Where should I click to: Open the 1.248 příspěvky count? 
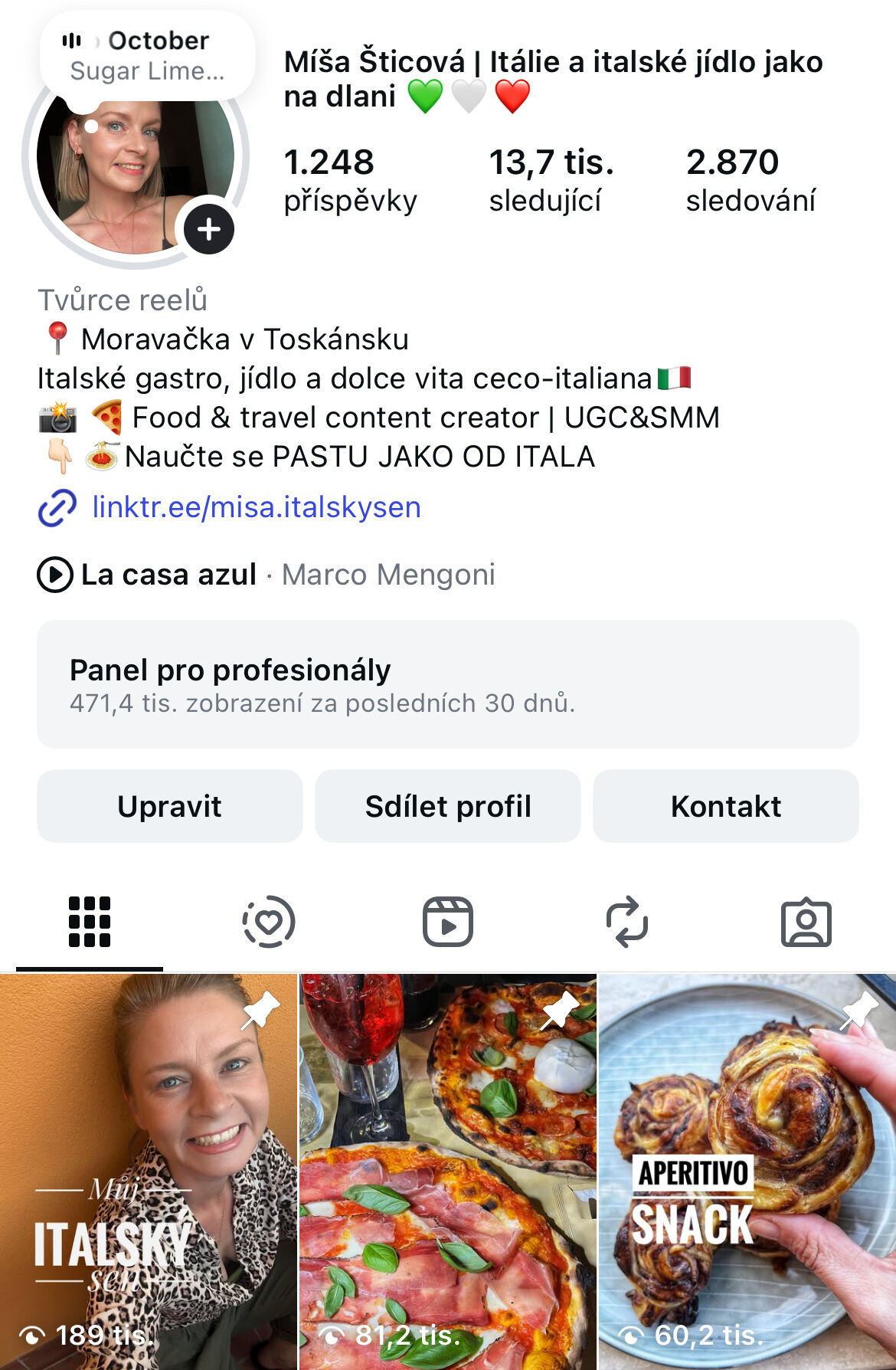point(350,180)
